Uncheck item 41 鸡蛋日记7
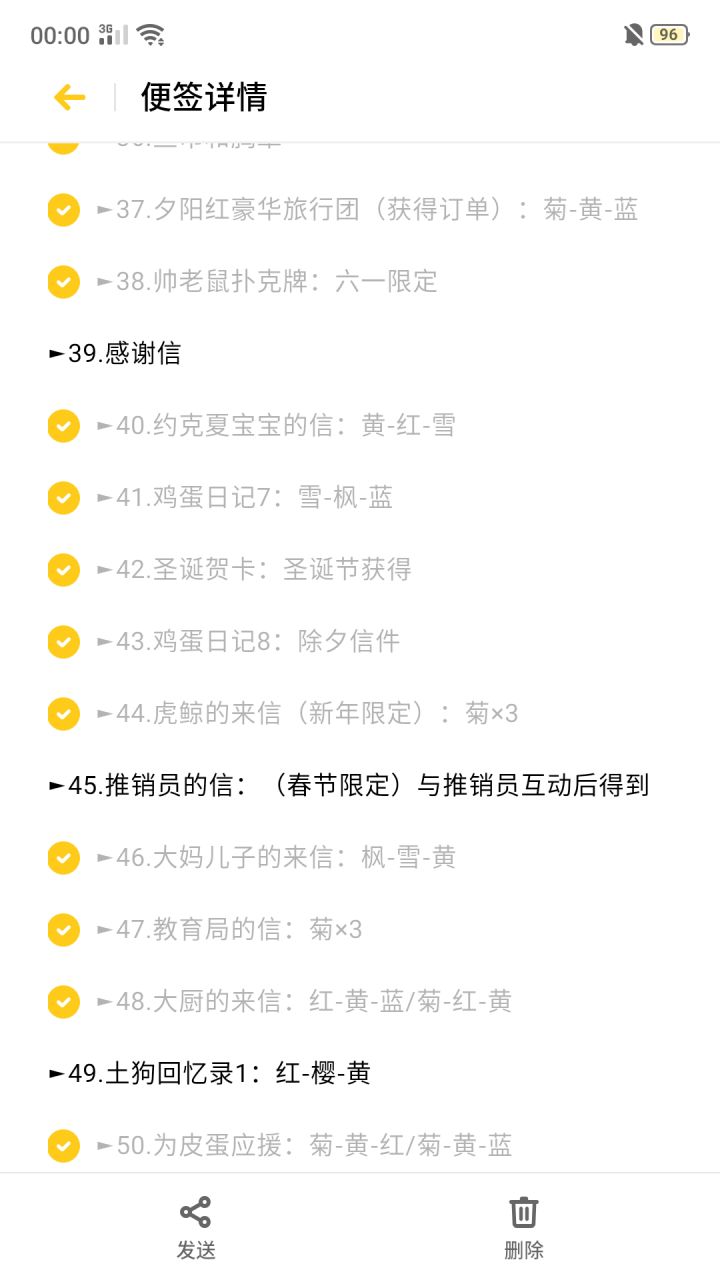Viewport: 720px width, 1280px height. click(x=63, y=498)
